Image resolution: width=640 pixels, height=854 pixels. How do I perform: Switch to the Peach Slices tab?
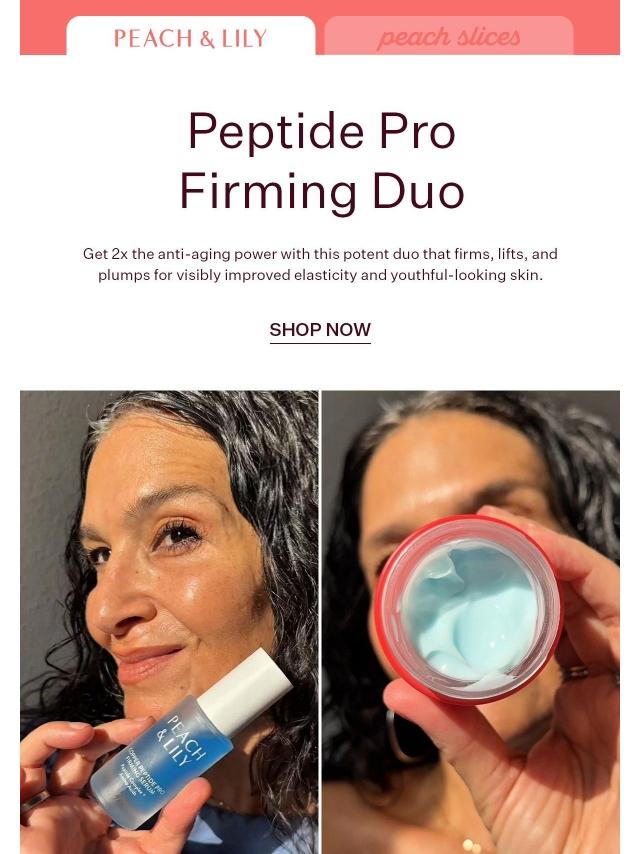point(448,38)
